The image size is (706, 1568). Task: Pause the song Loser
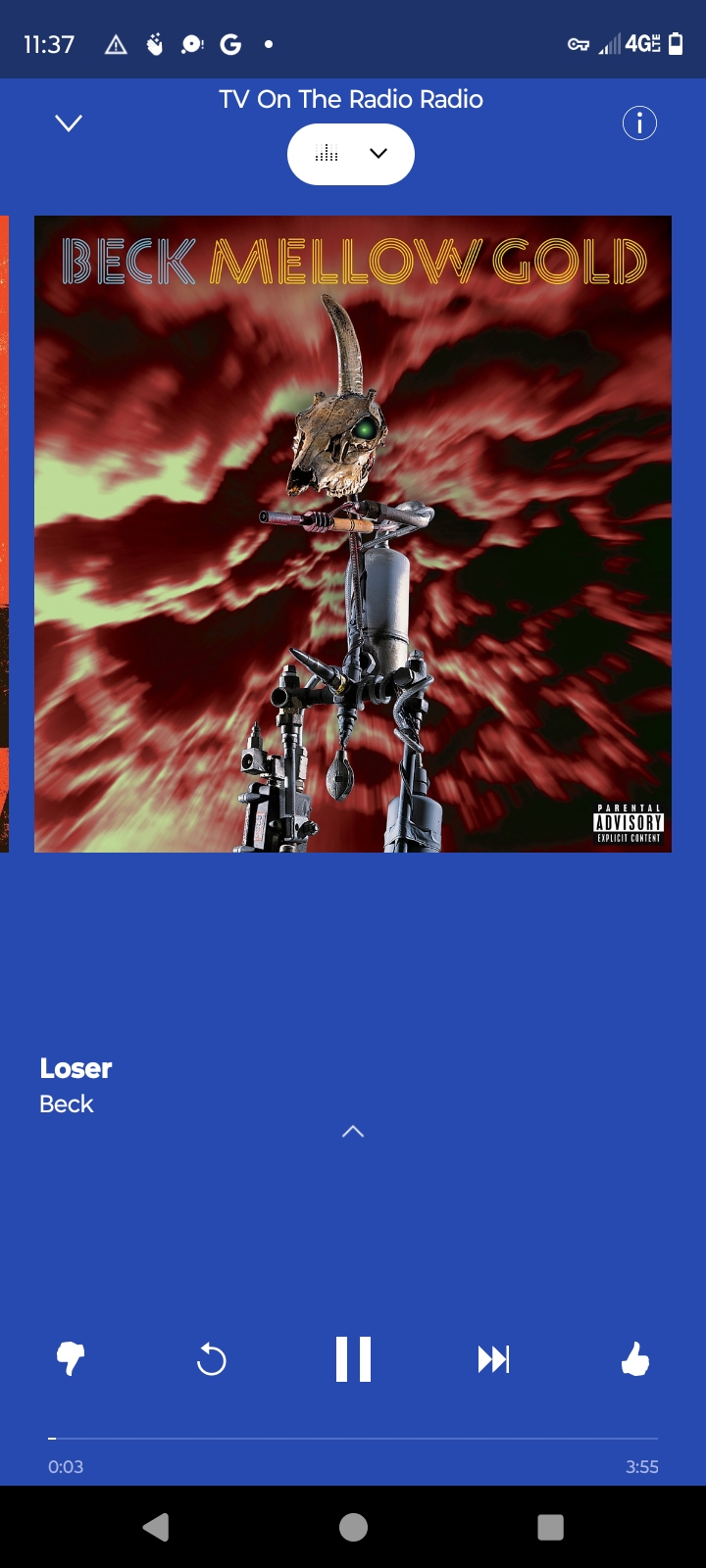coord(353,1359)
